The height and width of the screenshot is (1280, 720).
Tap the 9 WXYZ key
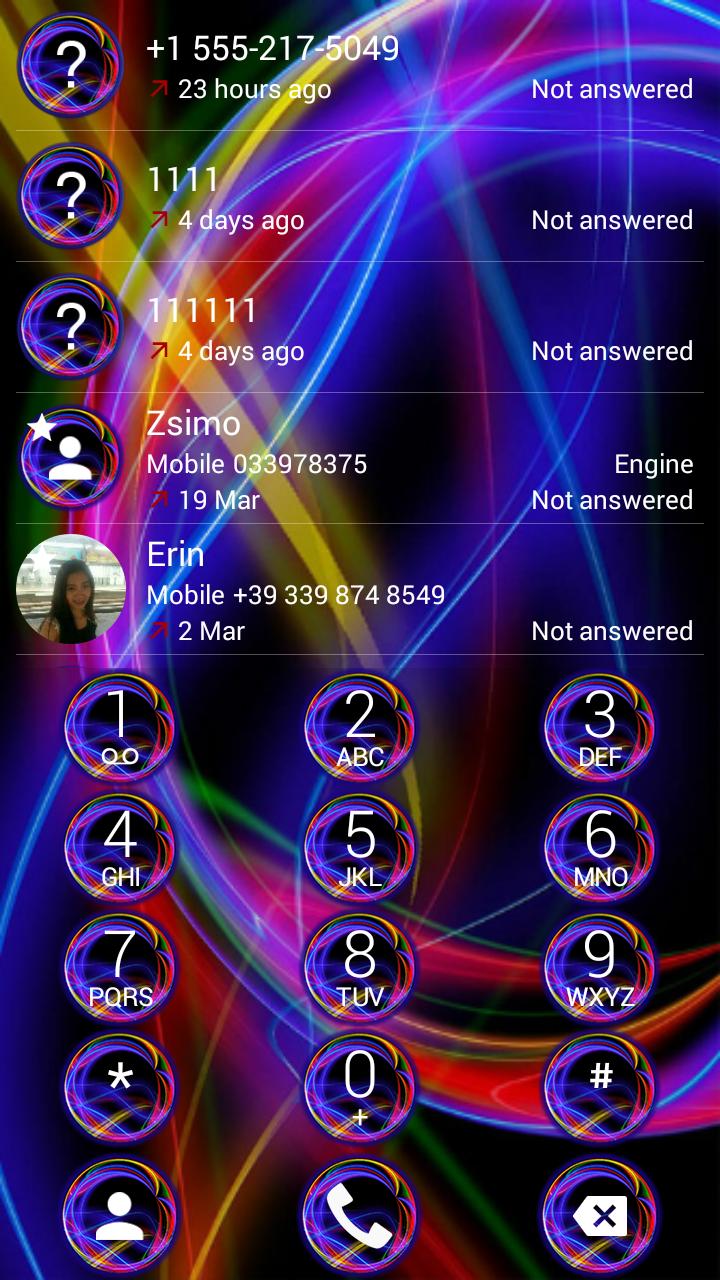tap(600, 968)
